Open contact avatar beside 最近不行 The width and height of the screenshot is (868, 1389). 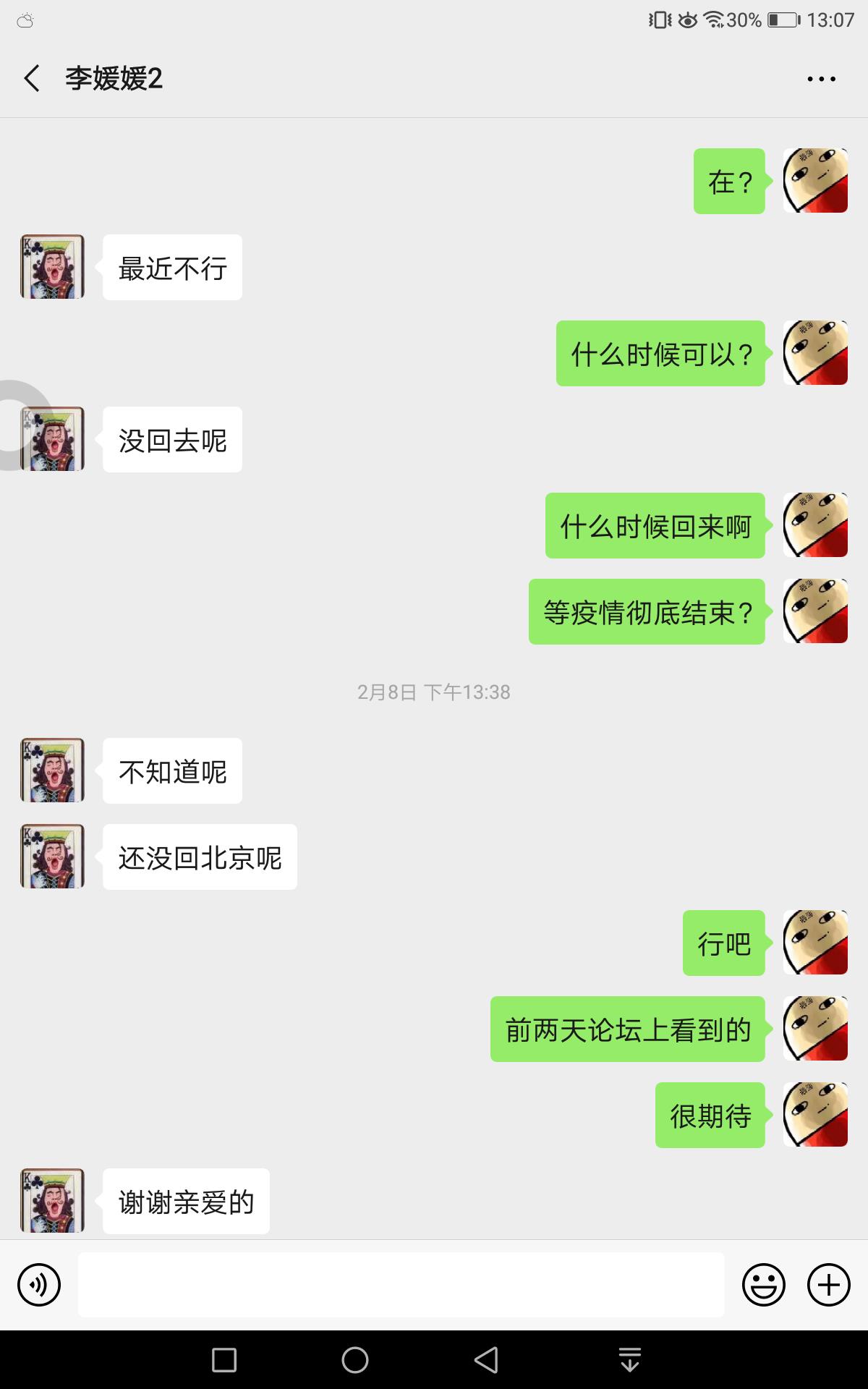click(52, 267)
